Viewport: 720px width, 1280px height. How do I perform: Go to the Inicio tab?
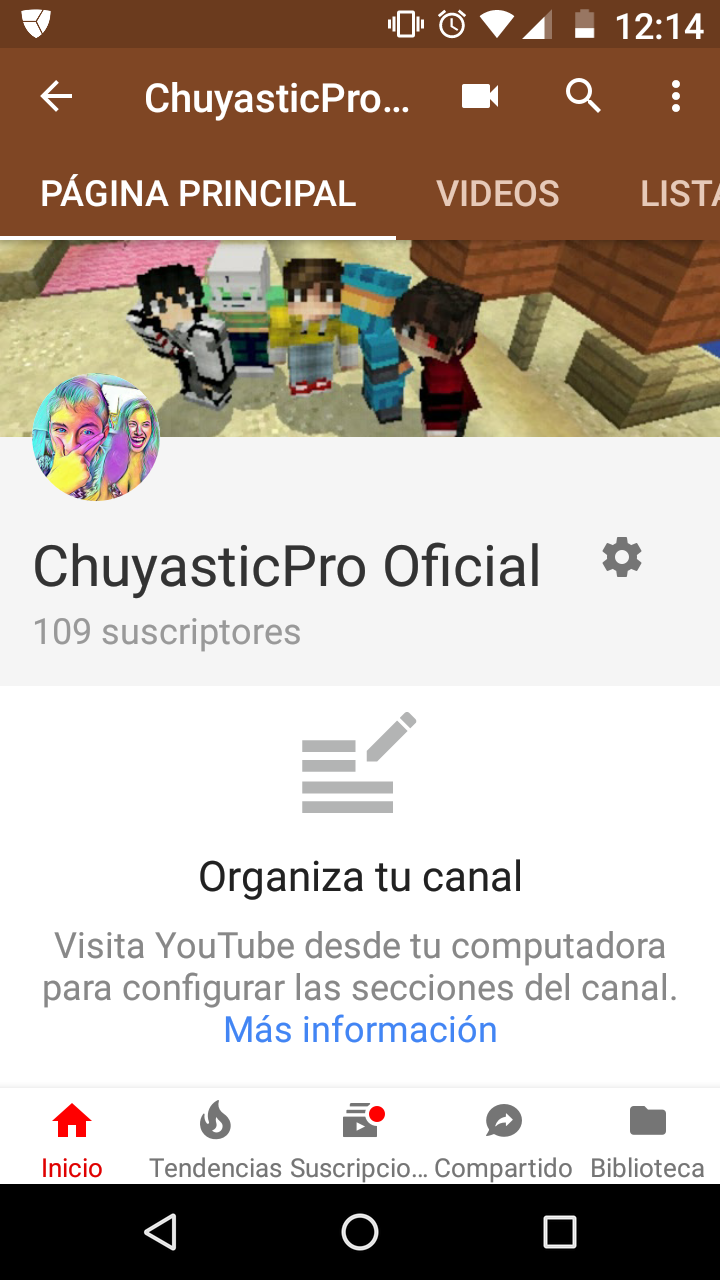click(x=72, y=1137)
